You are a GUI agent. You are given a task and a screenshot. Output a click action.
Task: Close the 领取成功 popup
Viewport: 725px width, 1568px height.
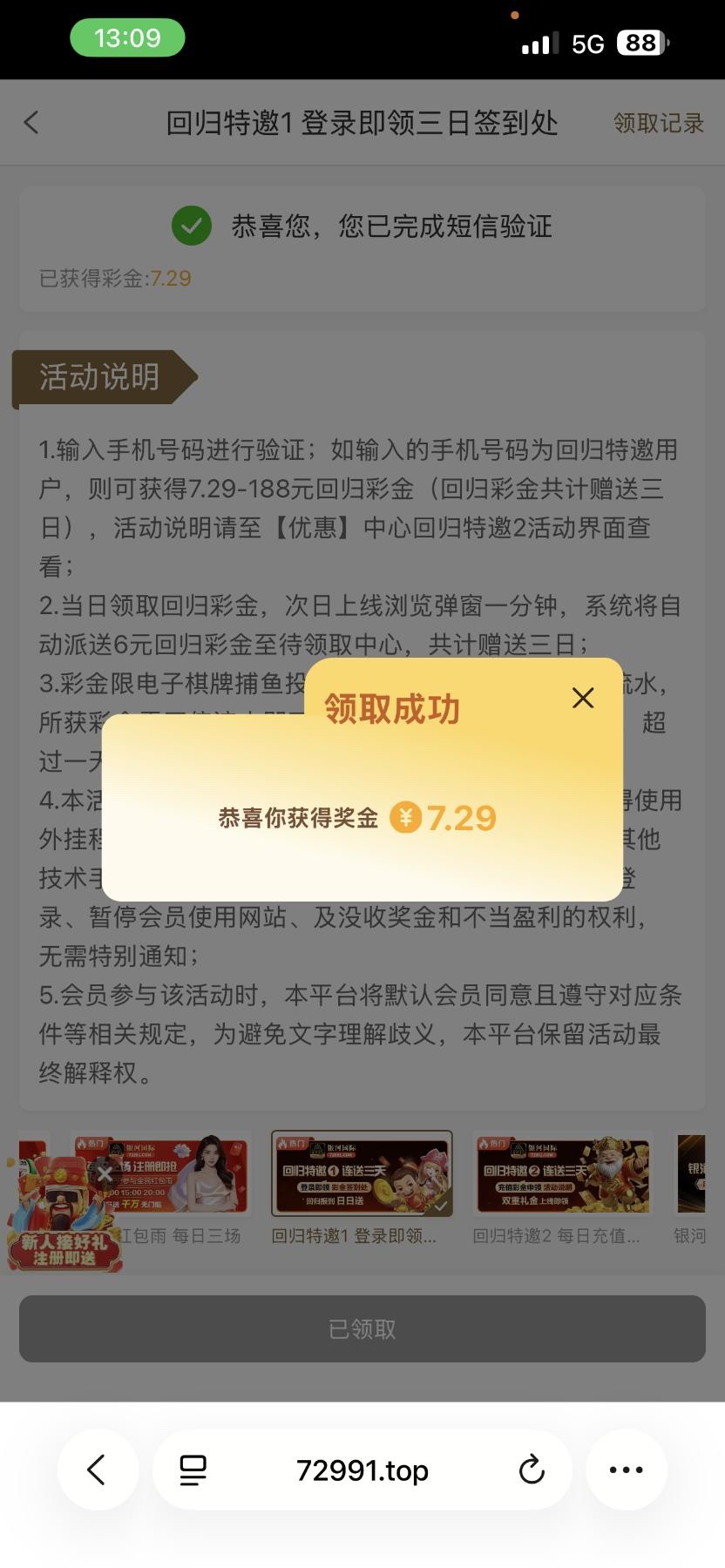(583, 698)
